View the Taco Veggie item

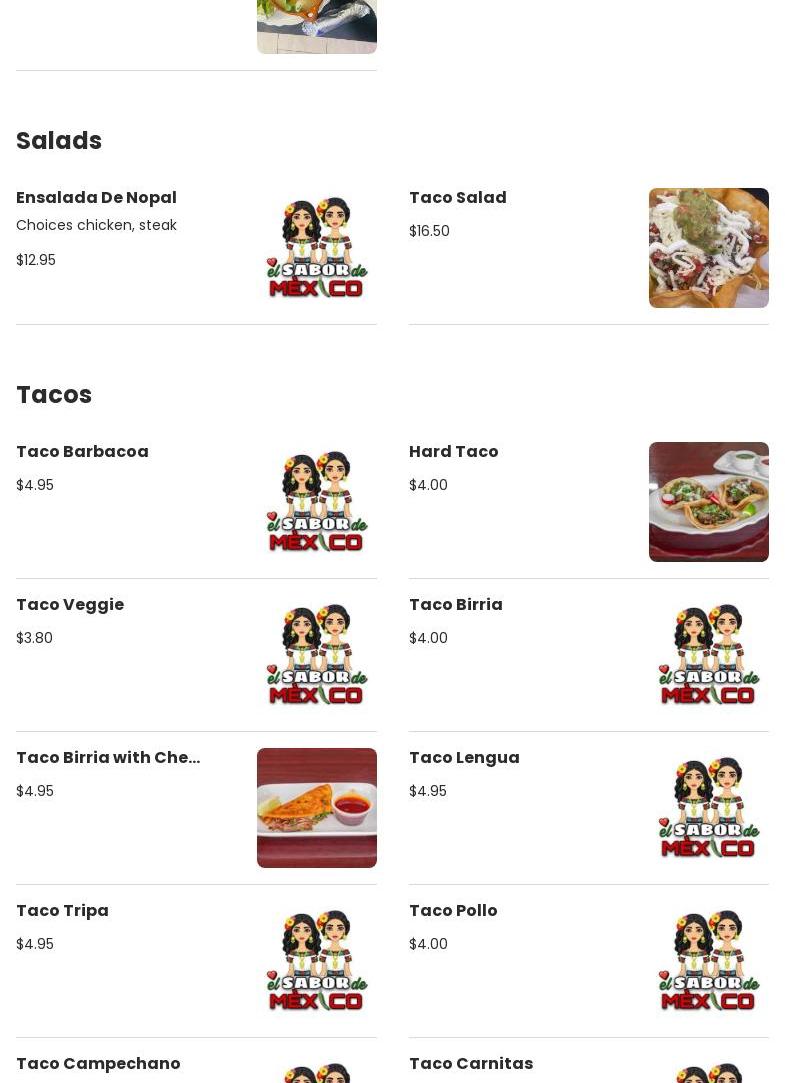tap(70, 605)
